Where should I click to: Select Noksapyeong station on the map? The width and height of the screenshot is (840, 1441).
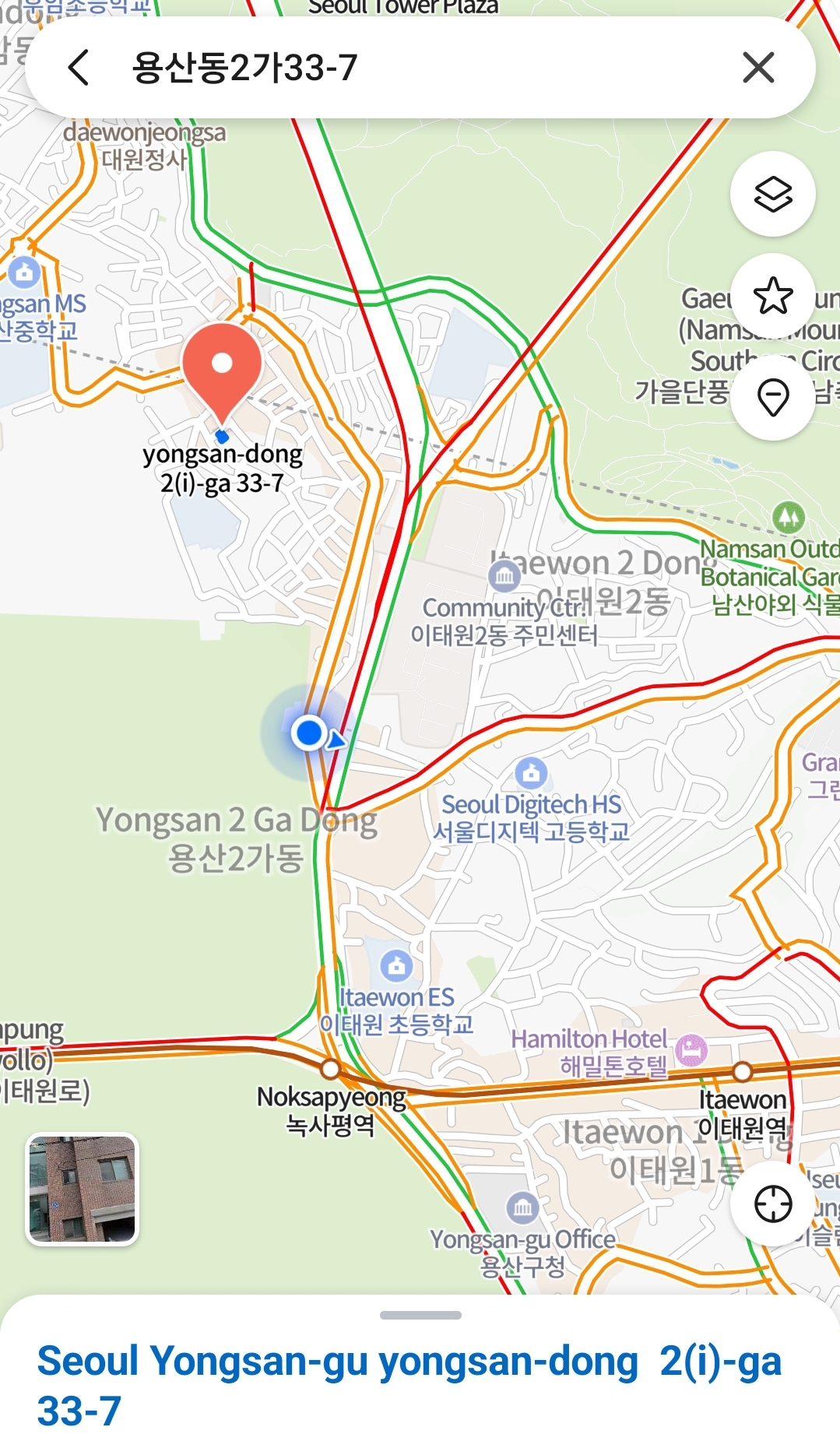[331, 1069]
